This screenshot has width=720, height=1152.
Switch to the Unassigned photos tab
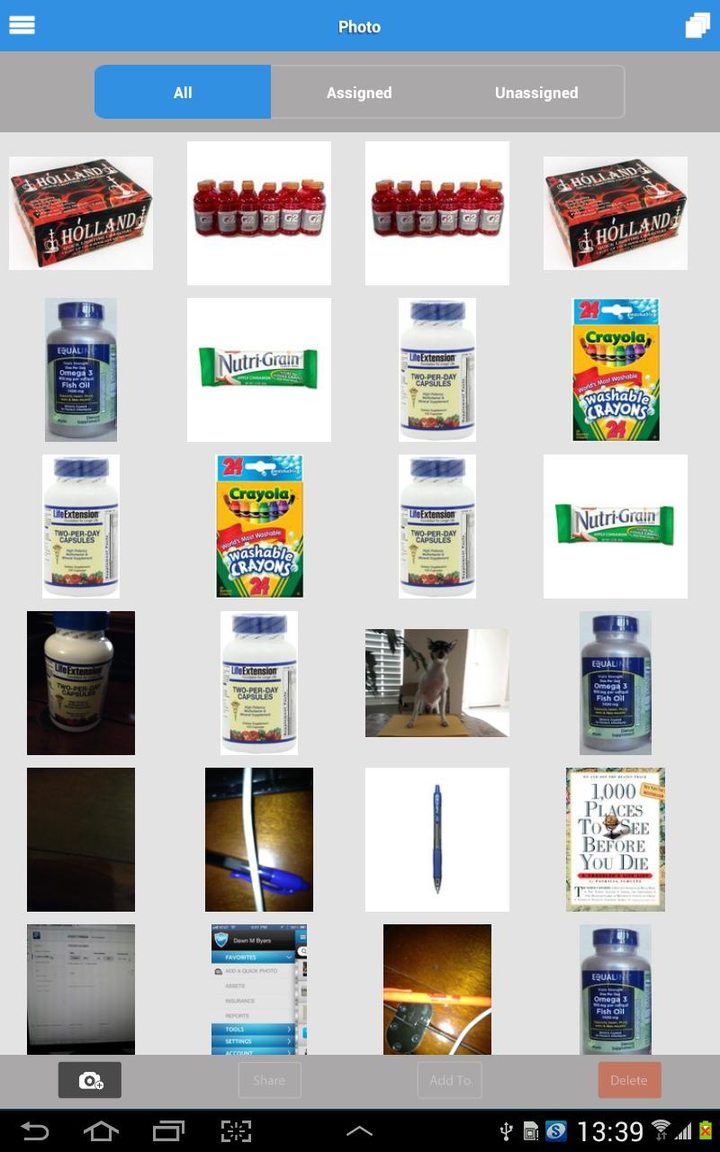pos(535,91)
